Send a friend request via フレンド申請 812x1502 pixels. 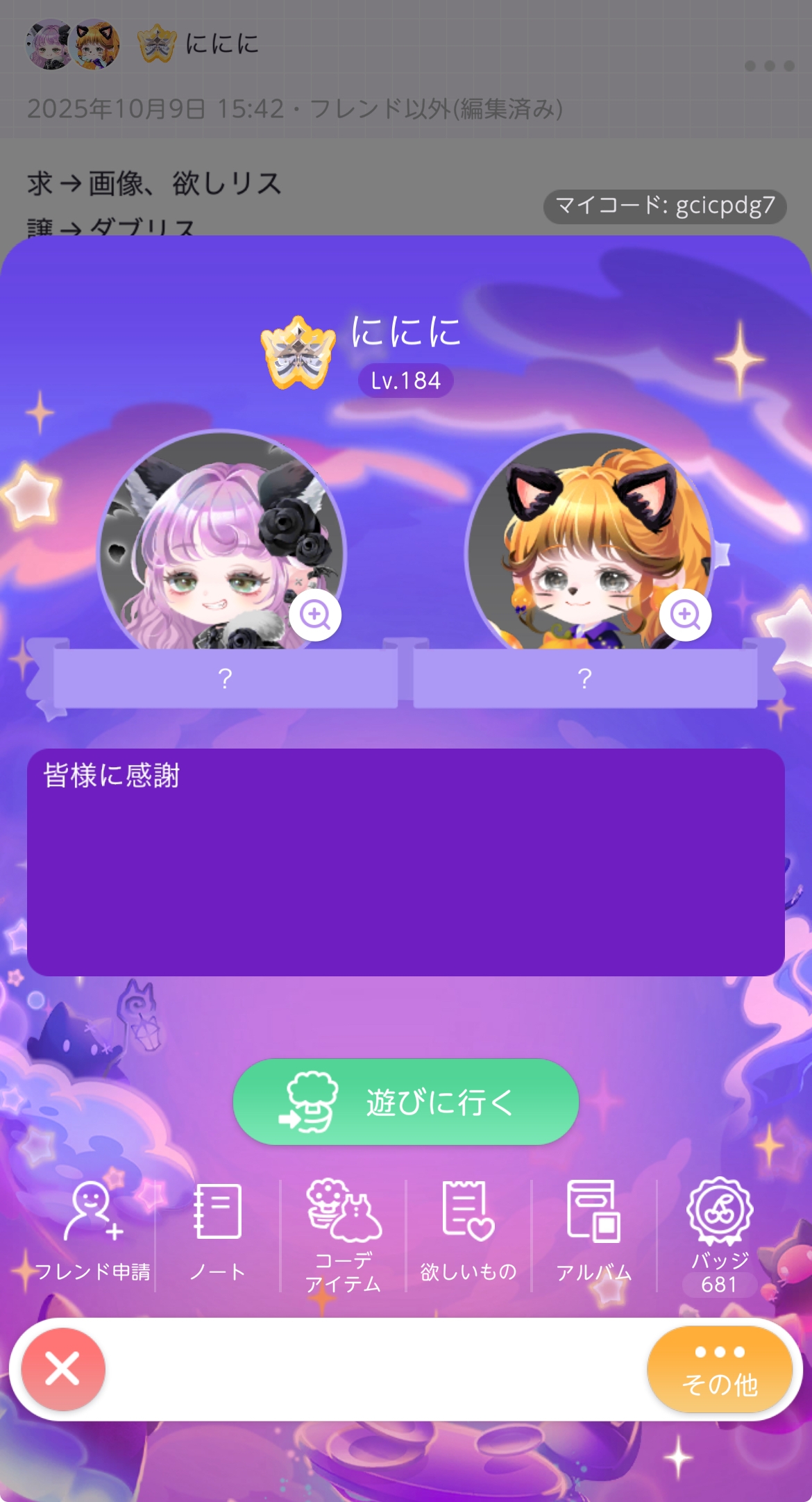(x=92, y=1233)
